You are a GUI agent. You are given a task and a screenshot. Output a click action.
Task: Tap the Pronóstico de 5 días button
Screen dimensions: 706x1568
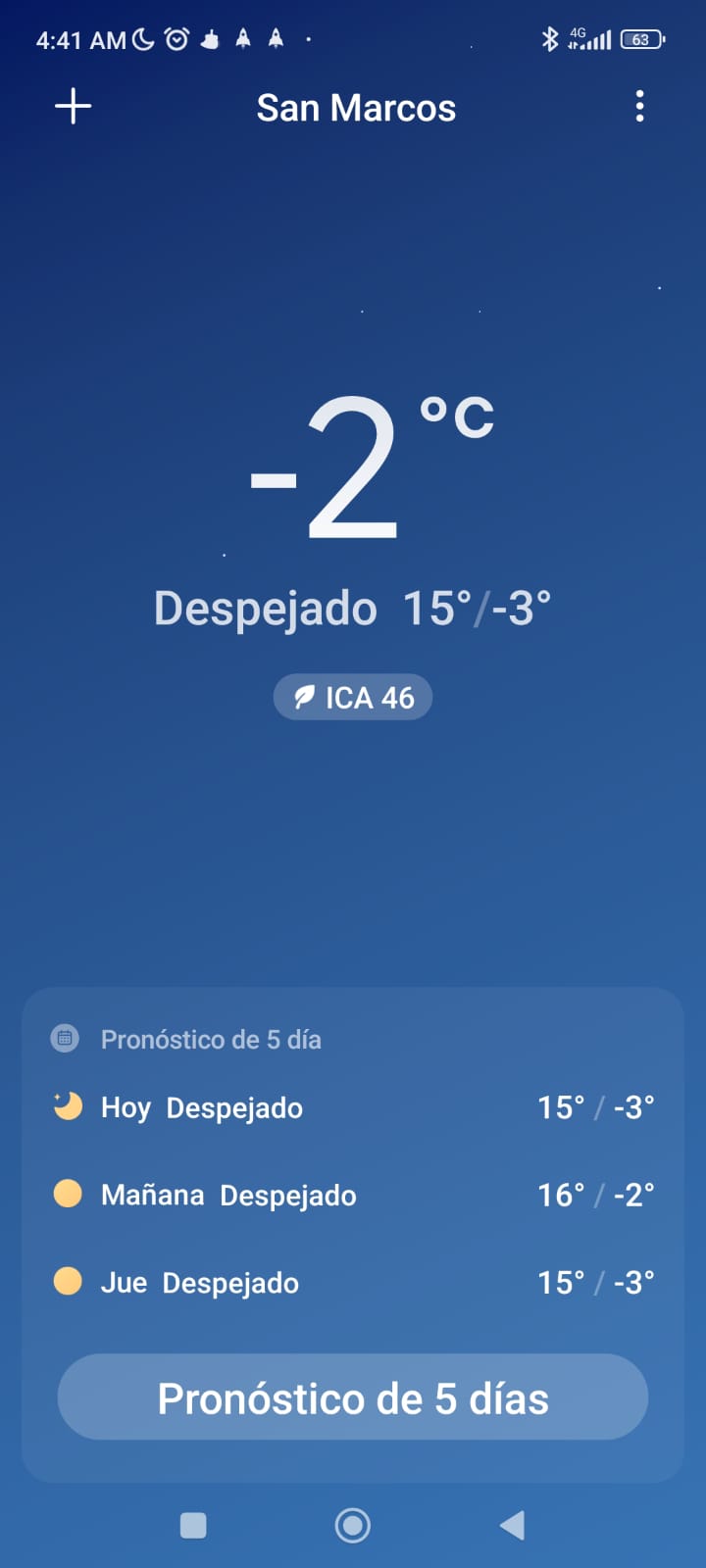point(353,1397)
